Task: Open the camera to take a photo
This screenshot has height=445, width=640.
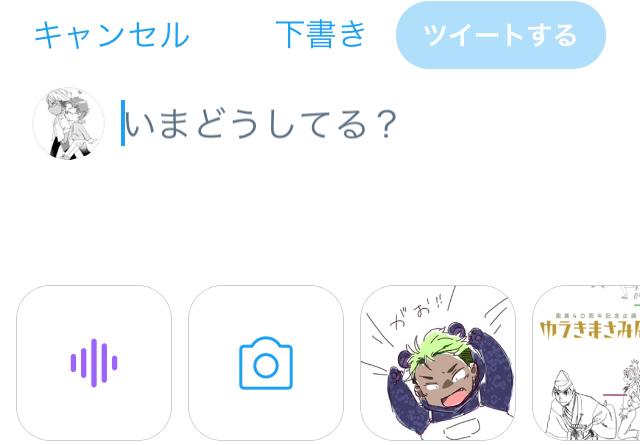Action: click(266, 363)
